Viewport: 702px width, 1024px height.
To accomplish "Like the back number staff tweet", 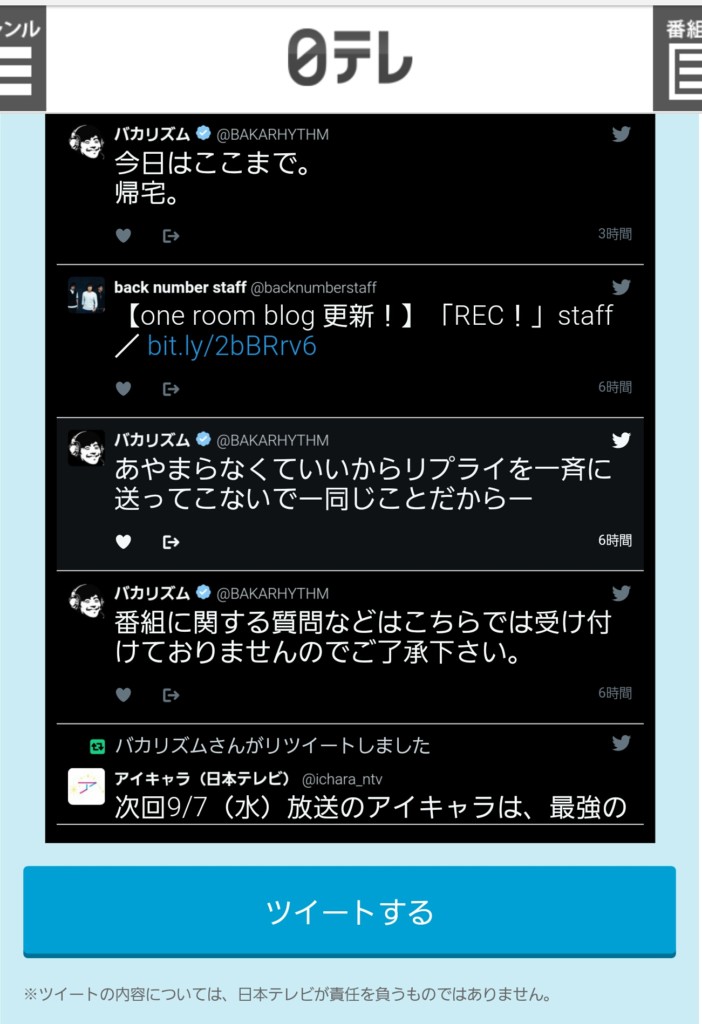I will tap(123, 389).
